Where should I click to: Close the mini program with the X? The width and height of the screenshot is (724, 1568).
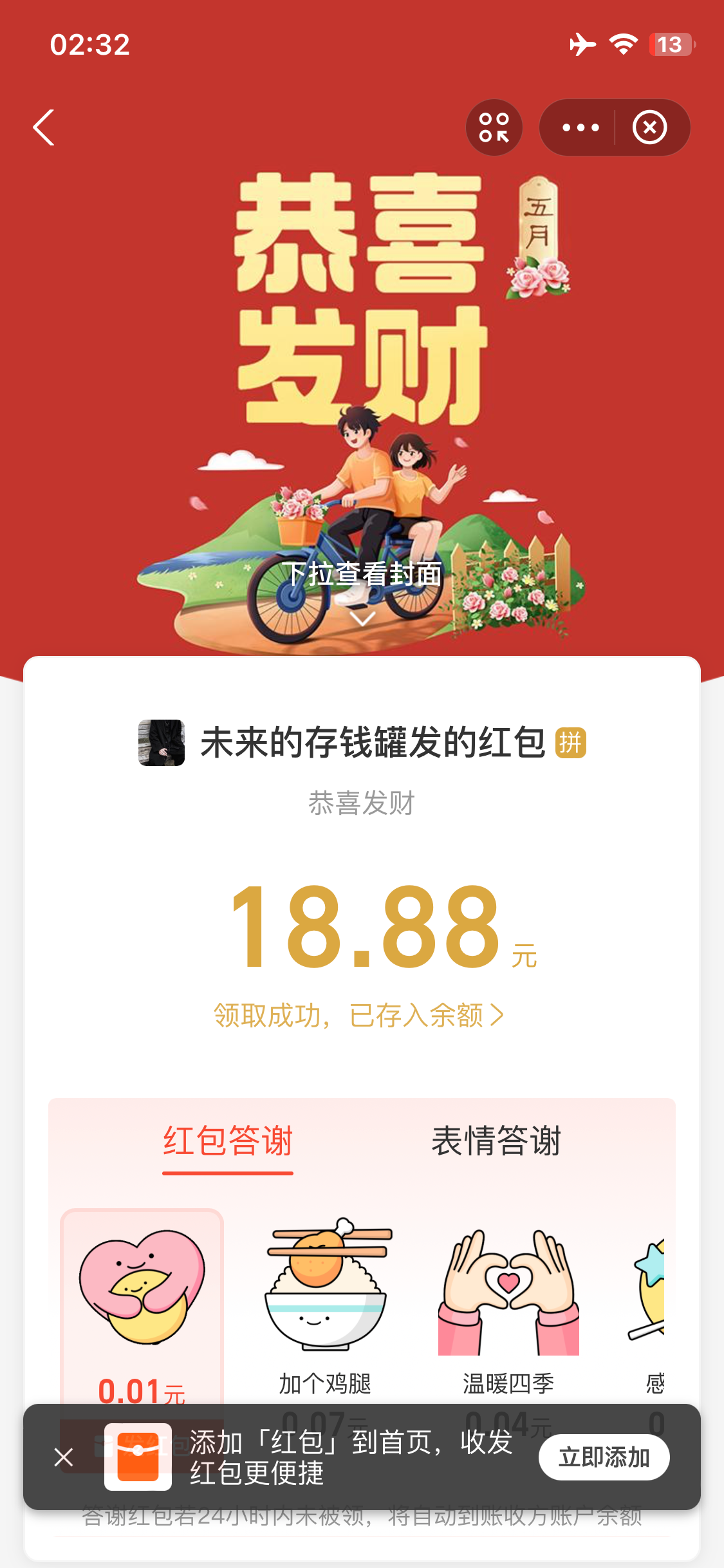649,127
